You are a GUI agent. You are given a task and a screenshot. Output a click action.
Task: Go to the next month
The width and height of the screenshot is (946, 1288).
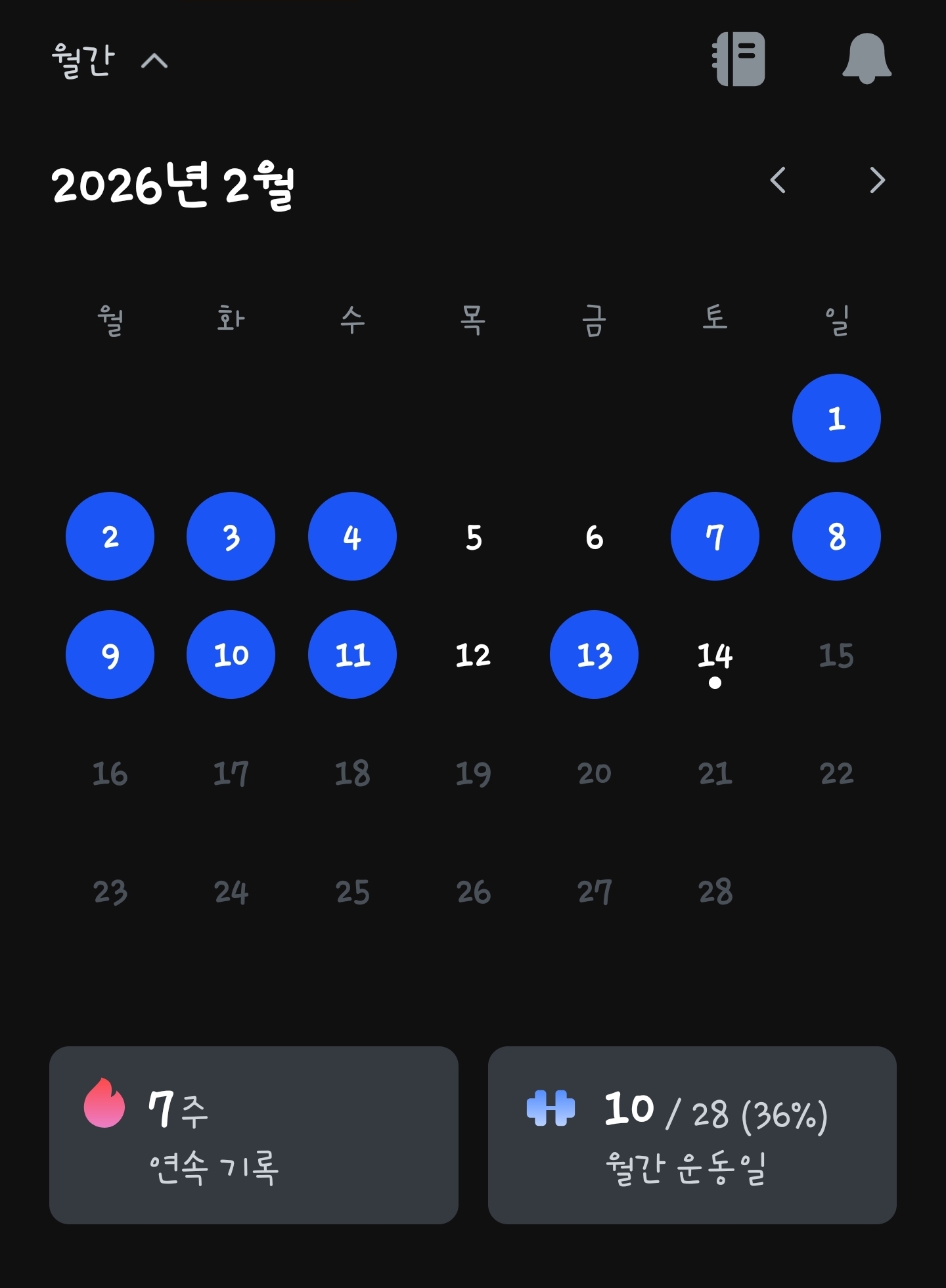point(877,180)
